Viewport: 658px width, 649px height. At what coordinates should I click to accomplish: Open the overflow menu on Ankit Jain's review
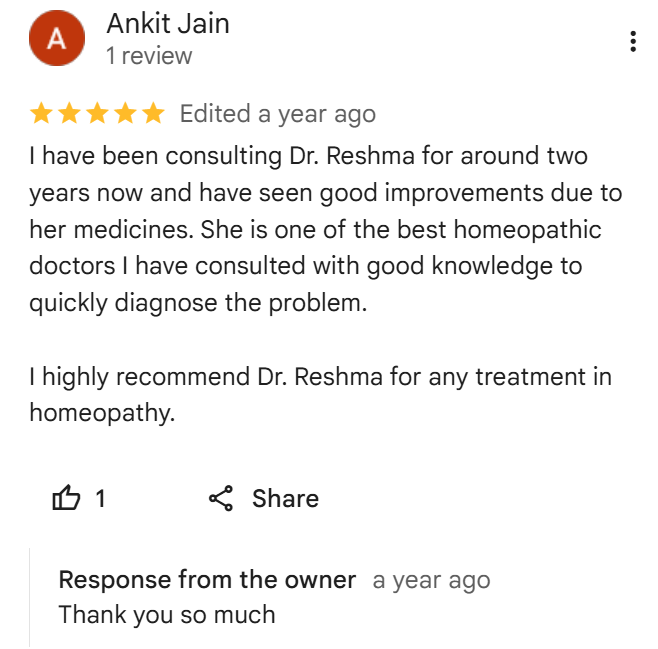pos(632,41)
